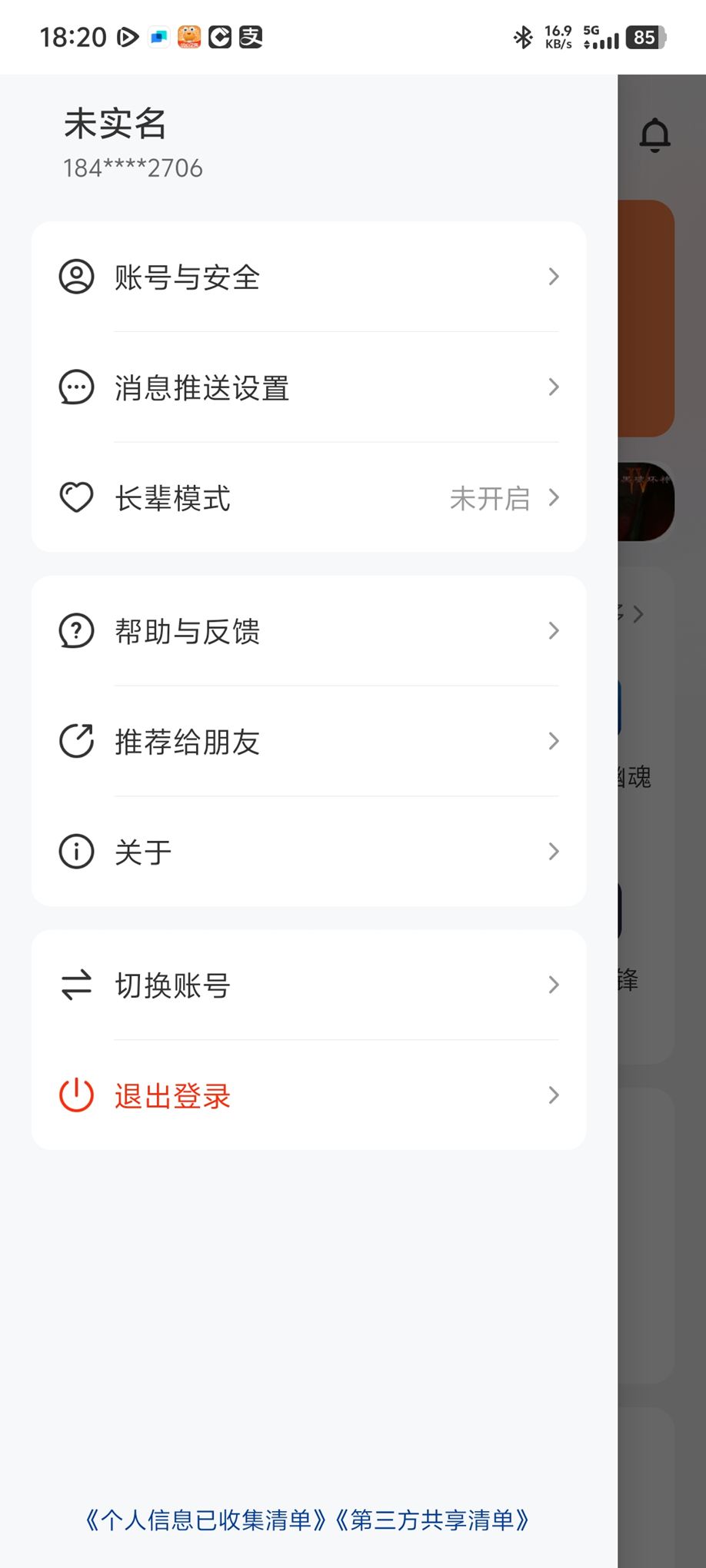
Task: Open 《第三方共享清单》 link
Action: point(432,1520)
